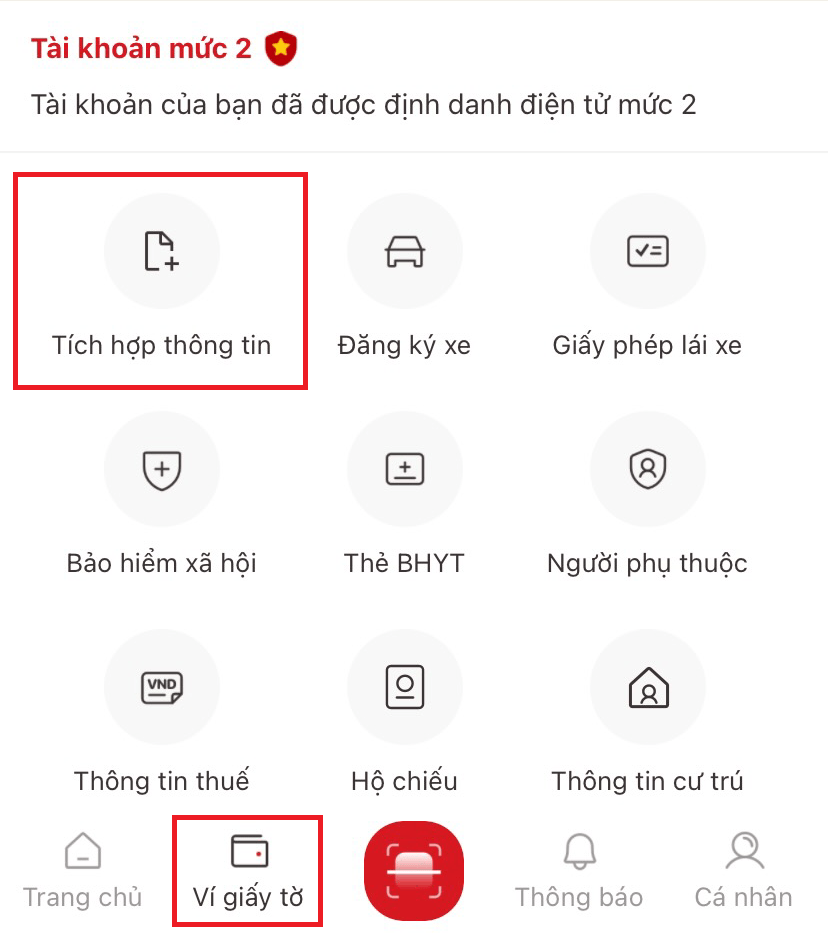Launch the red QR scanner button
The image size is (828, 935).
pyautogui.click(x=413, y=871)
